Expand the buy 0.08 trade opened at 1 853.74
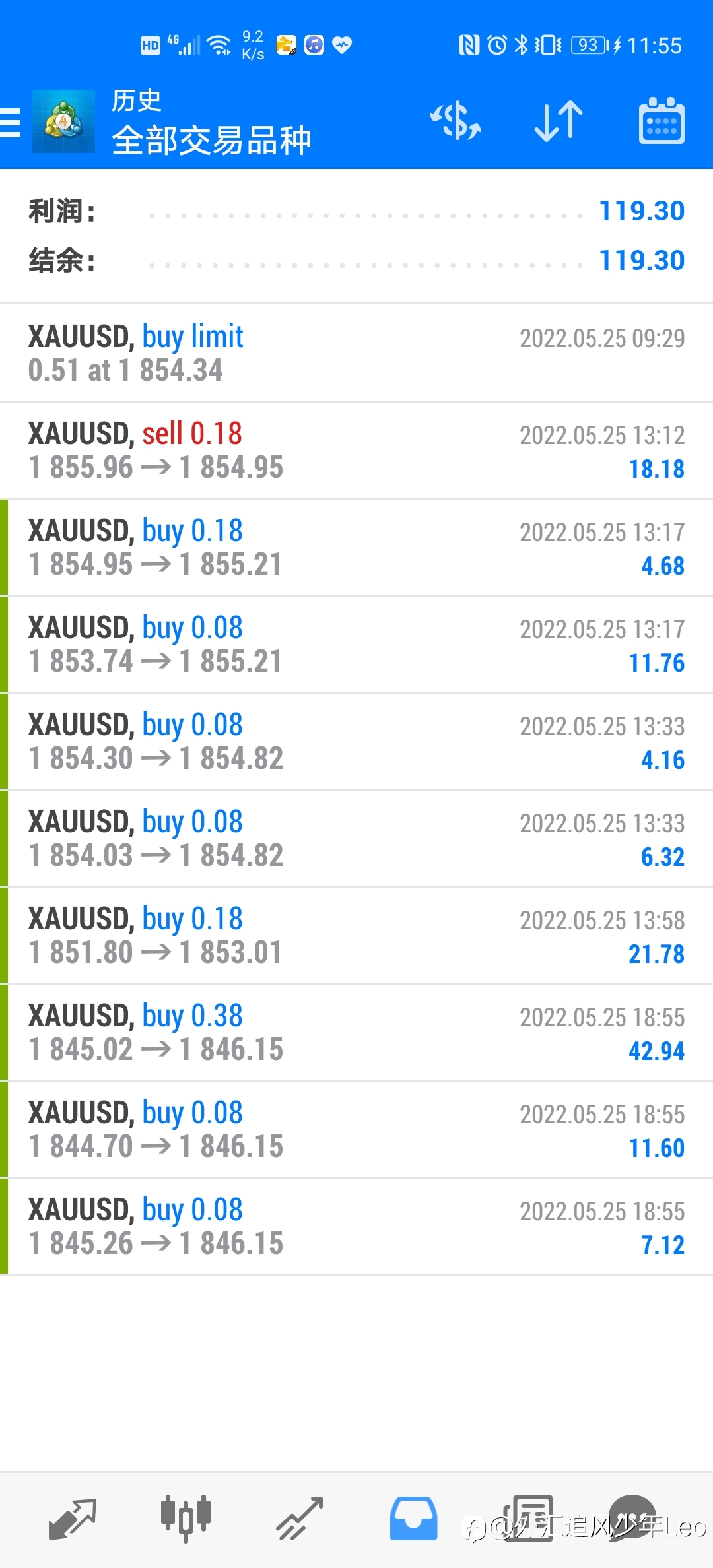This screenshot has height=1568, width=713. [356, 644]
